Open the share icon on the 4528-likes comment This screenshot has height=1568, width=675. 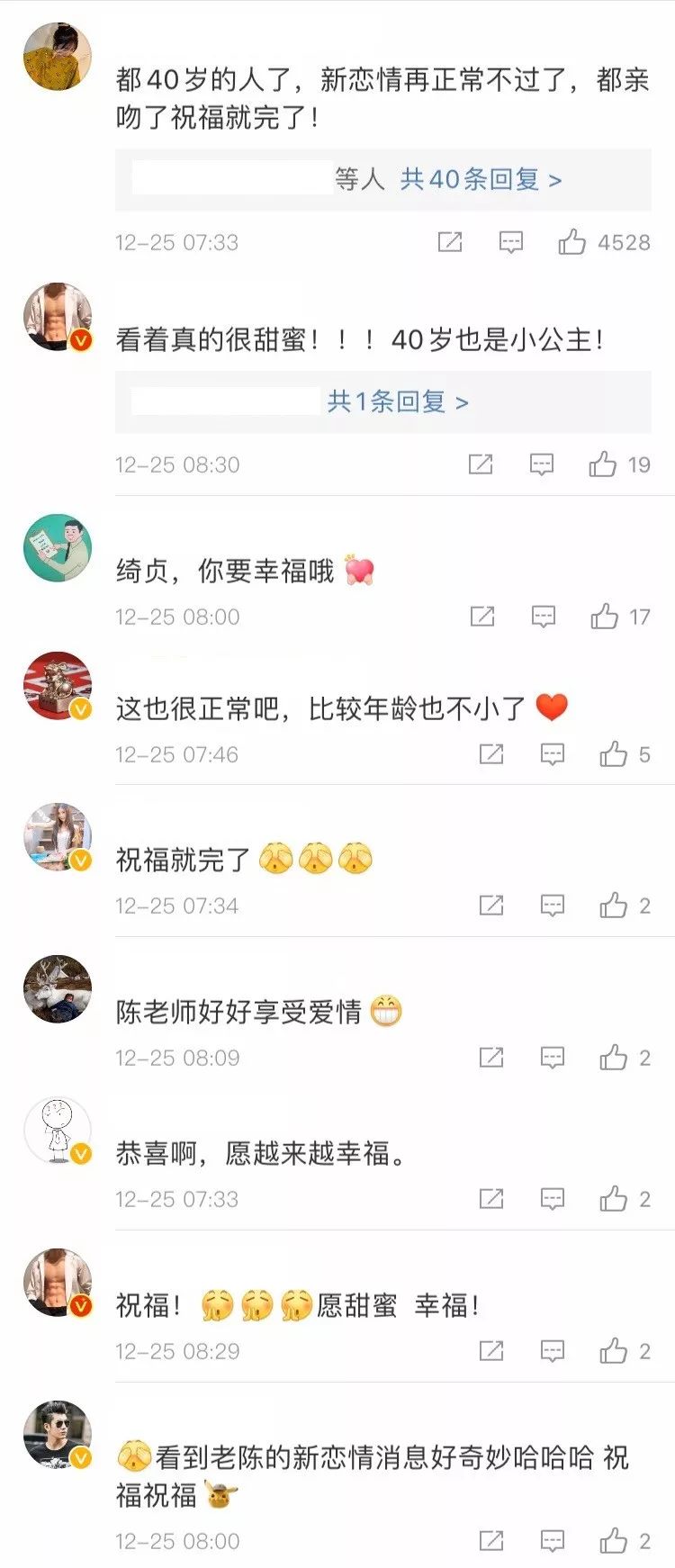click(x=450, y=241)
